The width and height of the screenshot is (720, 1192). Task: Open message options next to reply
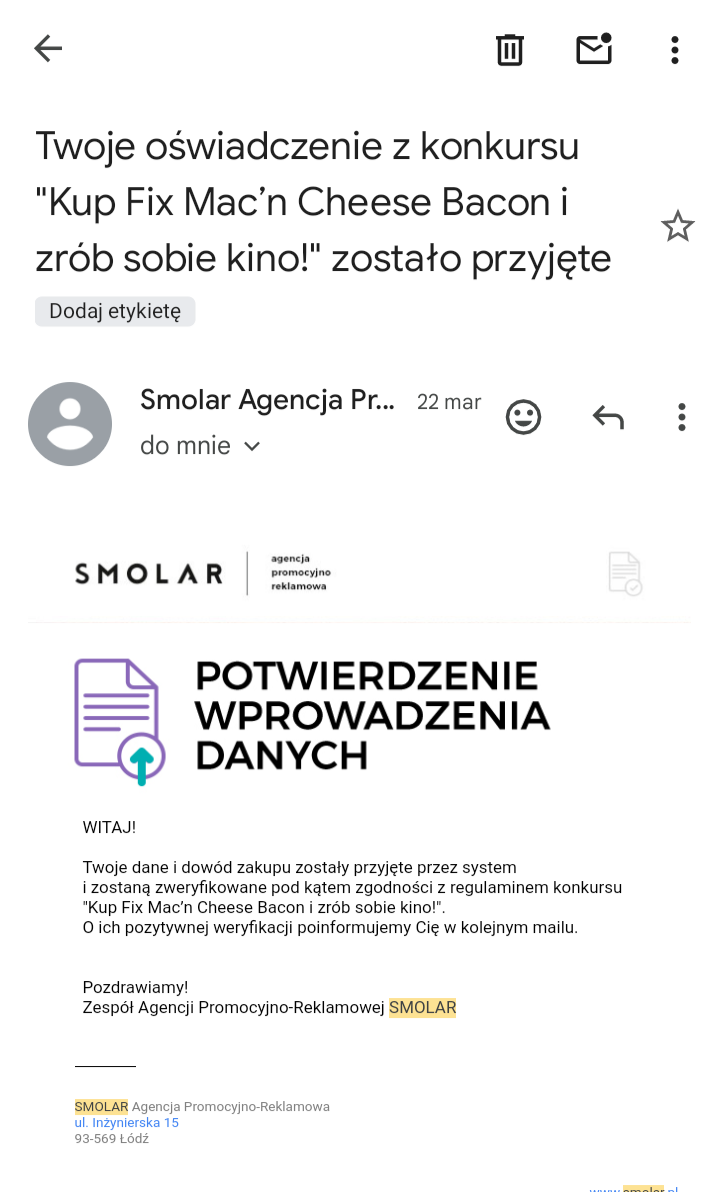tap(681, 417)
